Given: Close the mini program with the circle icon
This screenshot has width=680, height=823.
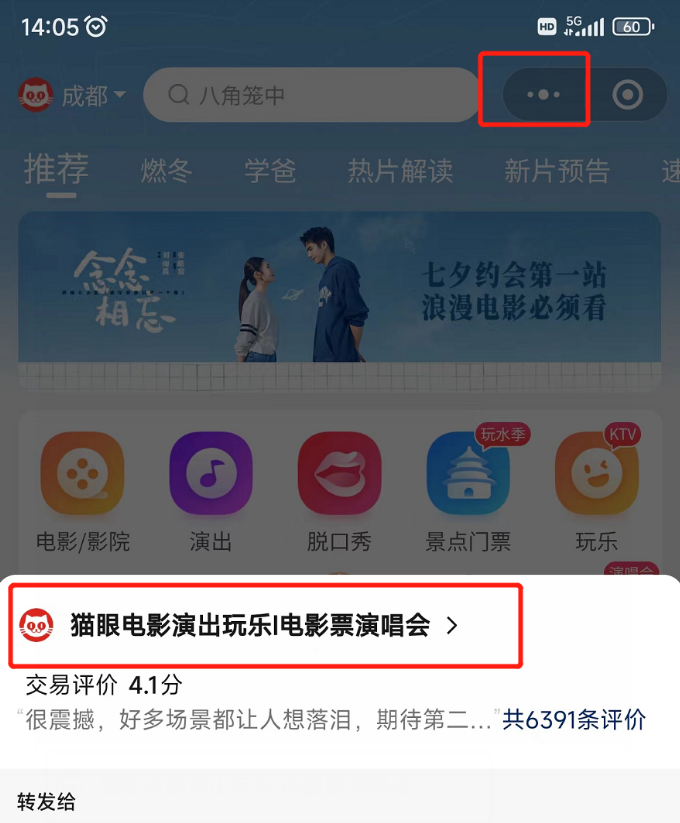Looking at the screenshot, I should click(627, 95).
